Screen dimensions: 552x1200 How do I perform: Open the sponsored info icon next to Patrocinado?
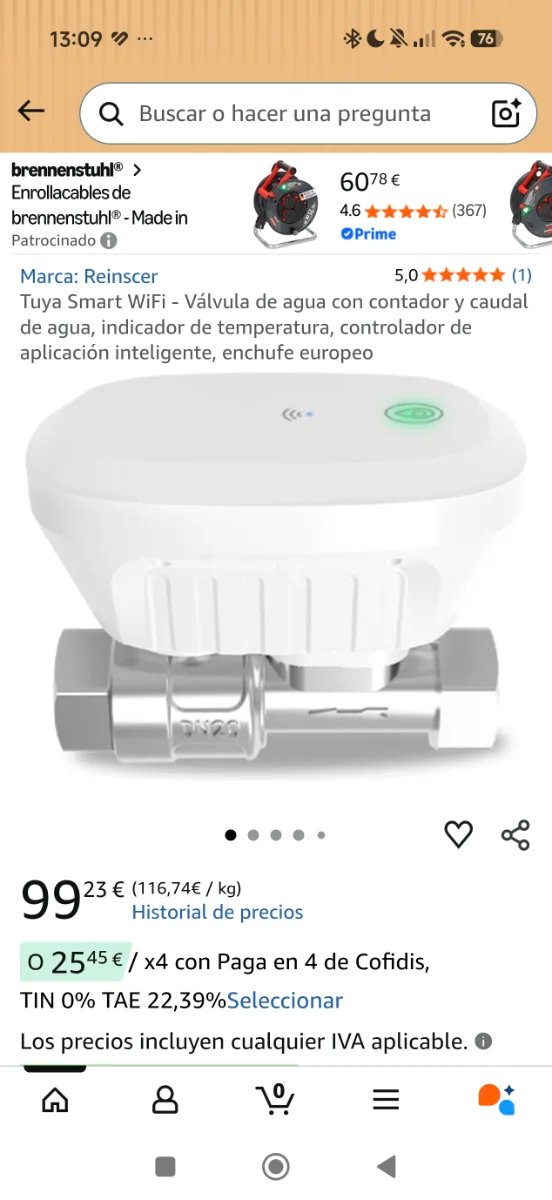[x=109, y=241]
